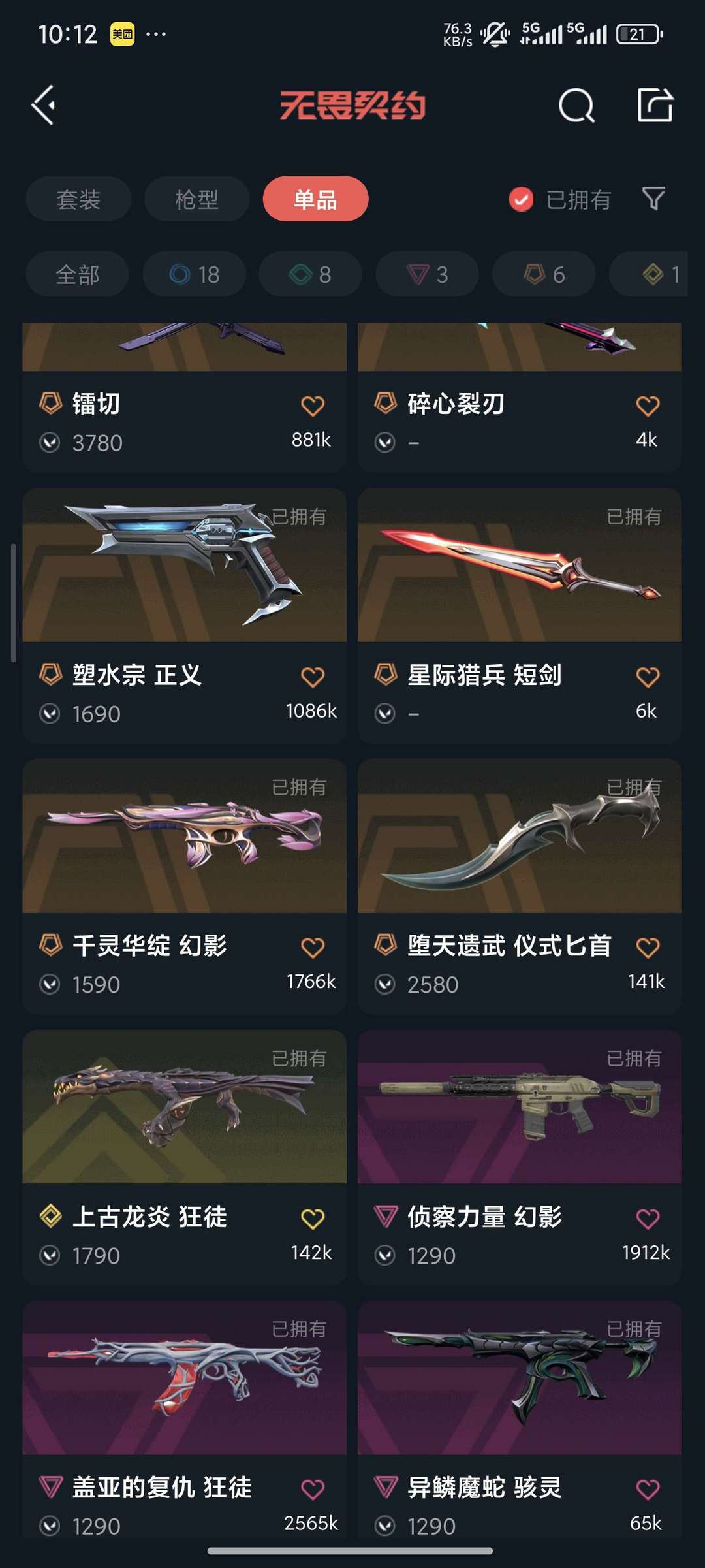The height and width of the screenshot is (1568, 705).
Task: Favorite the 镭切 skin with its heart
Action: coord(313,406)
